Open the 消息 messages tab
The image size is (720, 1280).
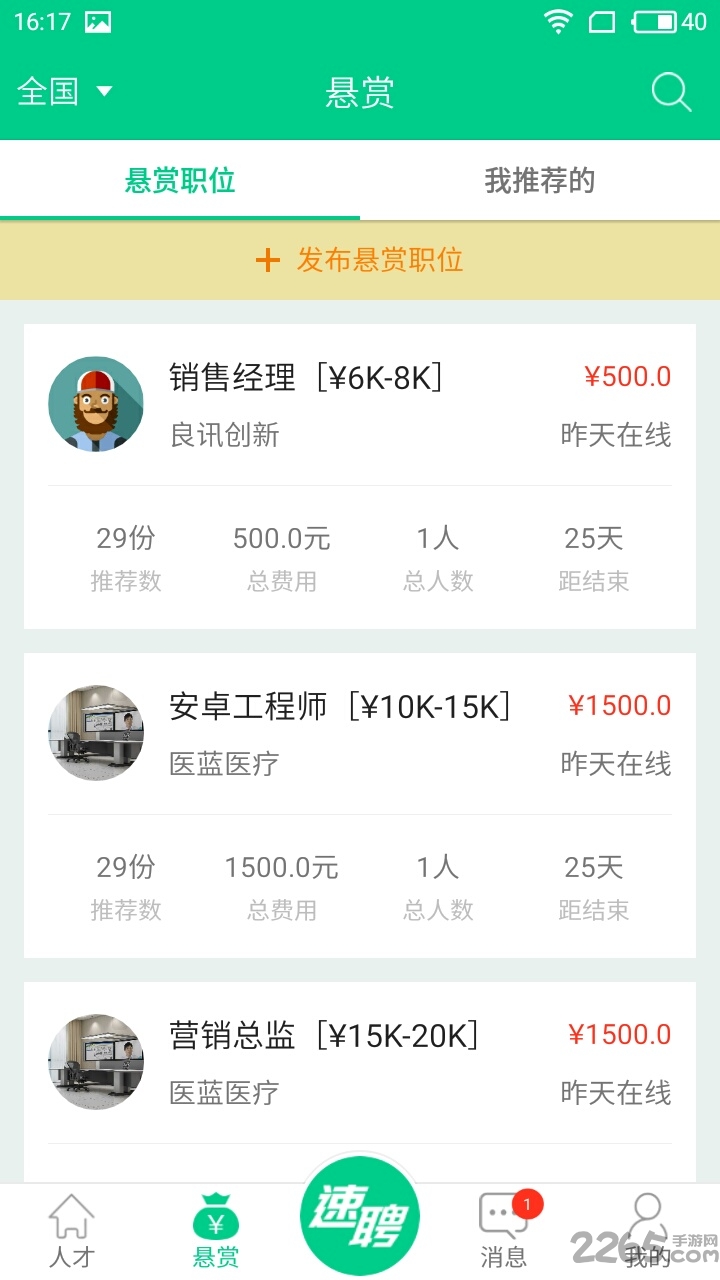504,1231
